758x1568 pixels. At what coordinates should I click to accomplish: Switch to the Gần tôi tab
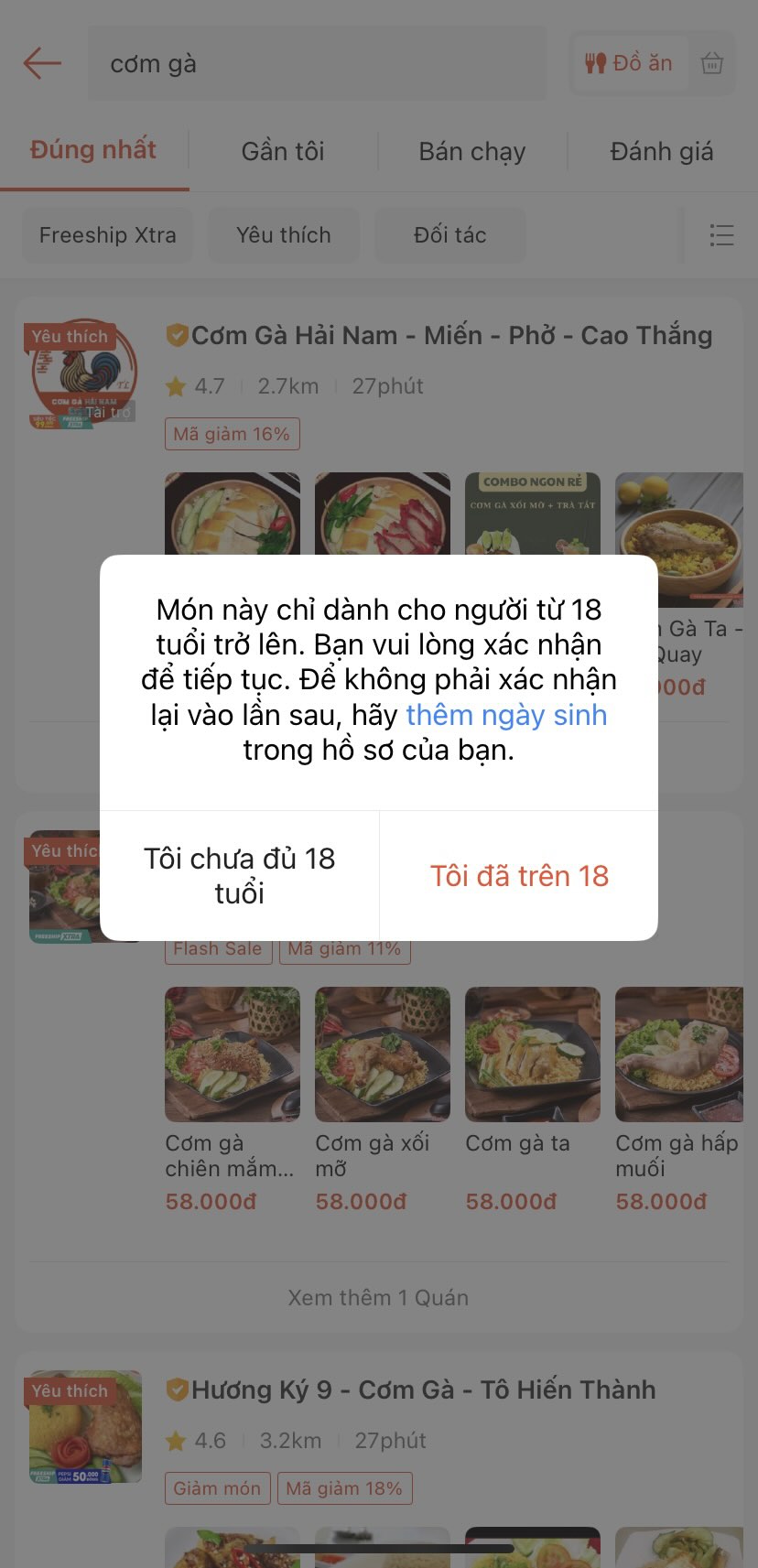click(x=282, y=150)
